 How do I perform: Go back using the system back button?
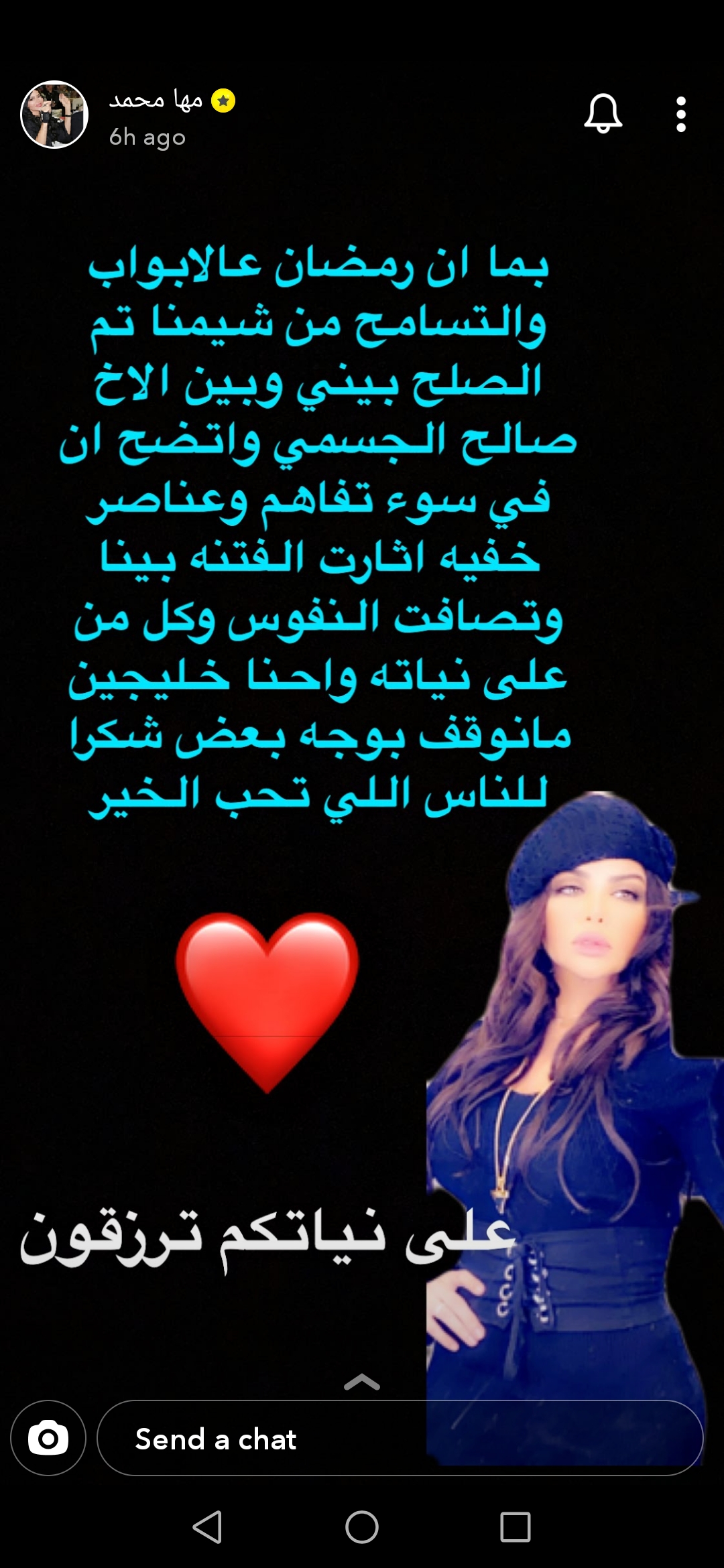(207, 1527)
